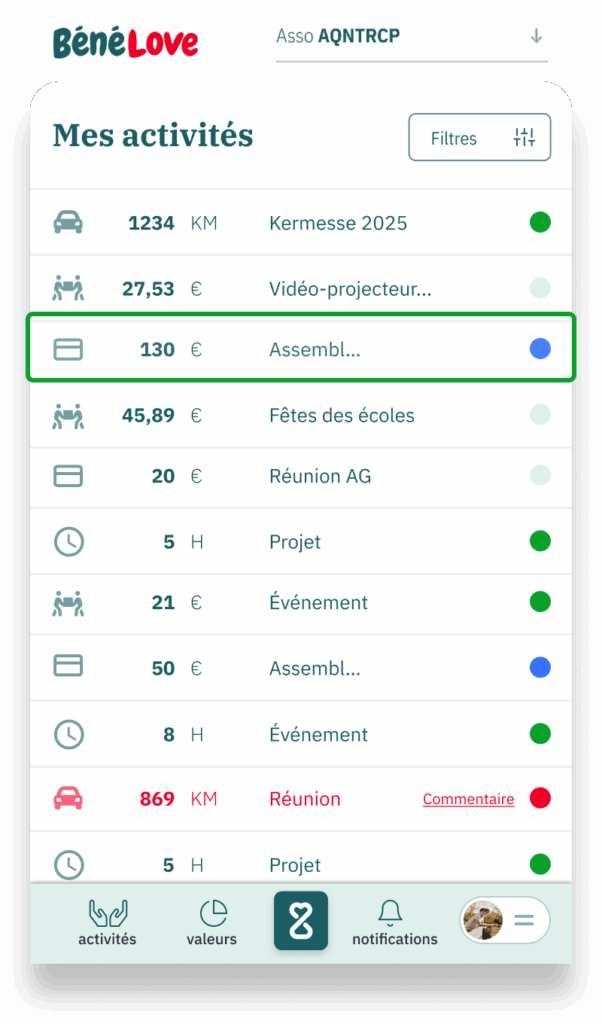Open the Vidéo-projecteur activity row

pos(350,290)
